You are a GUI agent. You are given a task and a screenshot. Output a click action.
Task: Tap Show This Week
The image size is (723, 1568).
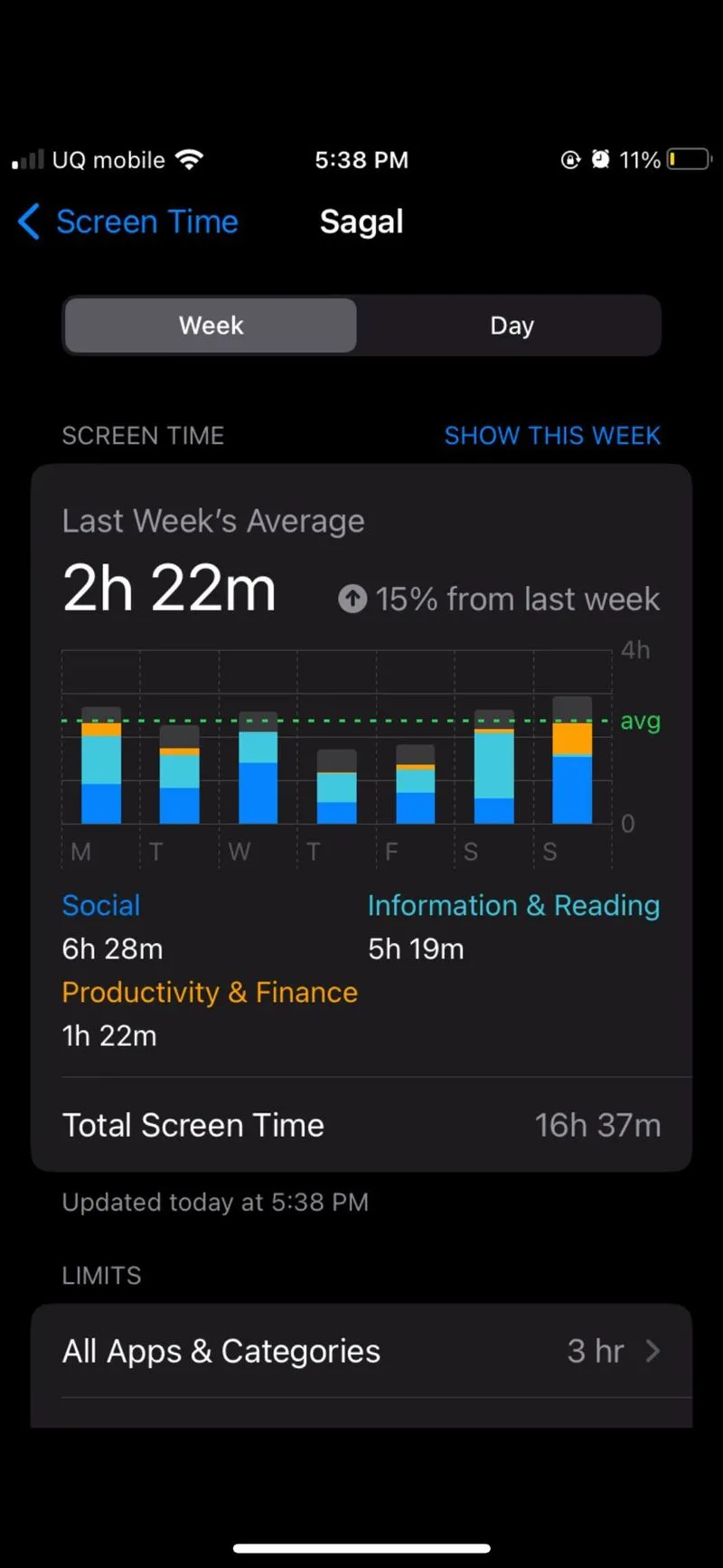pyautogui.click(x=552, y=436)
